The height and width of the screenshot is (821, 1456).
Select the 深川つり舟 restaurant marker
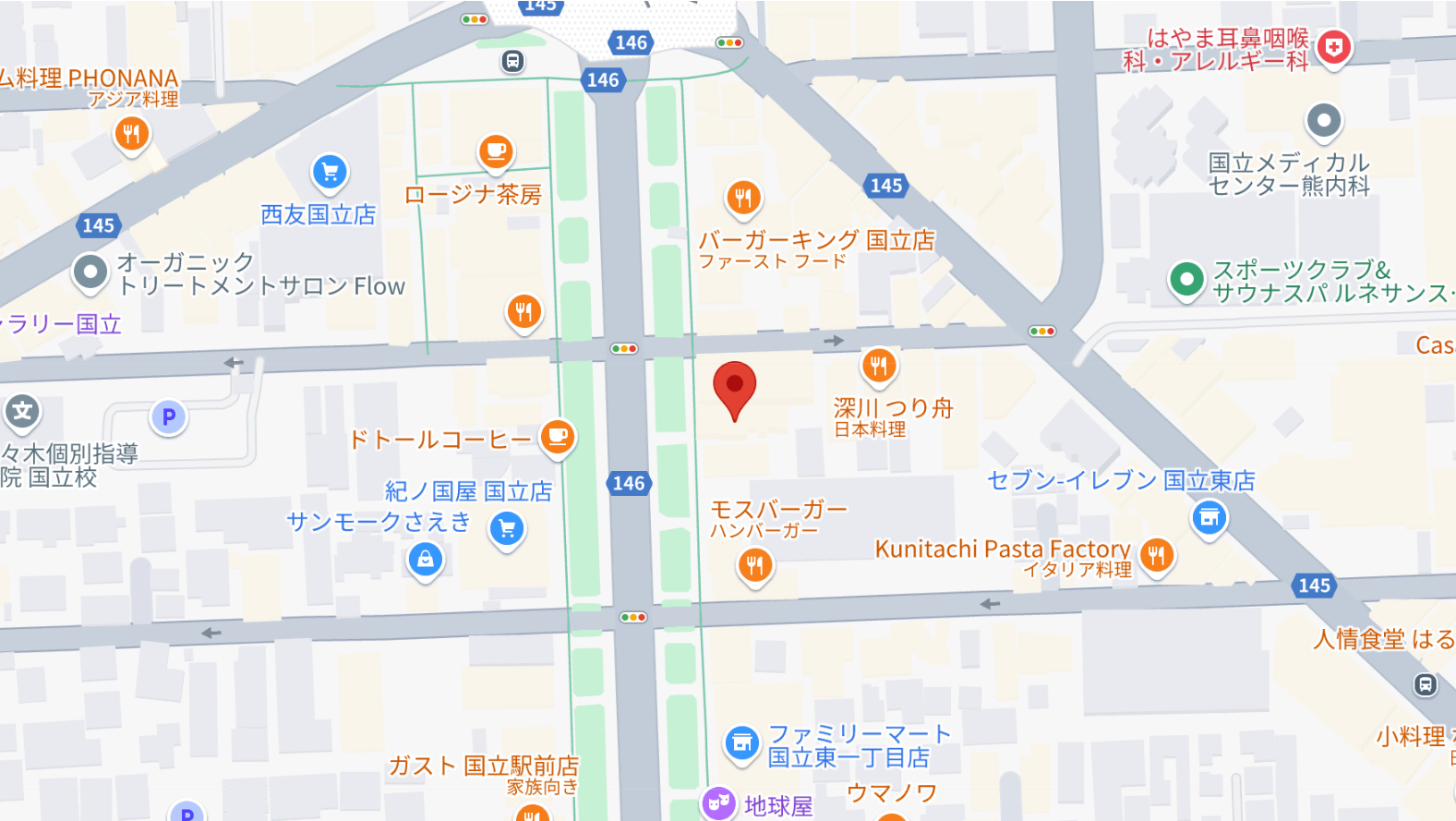878,366
